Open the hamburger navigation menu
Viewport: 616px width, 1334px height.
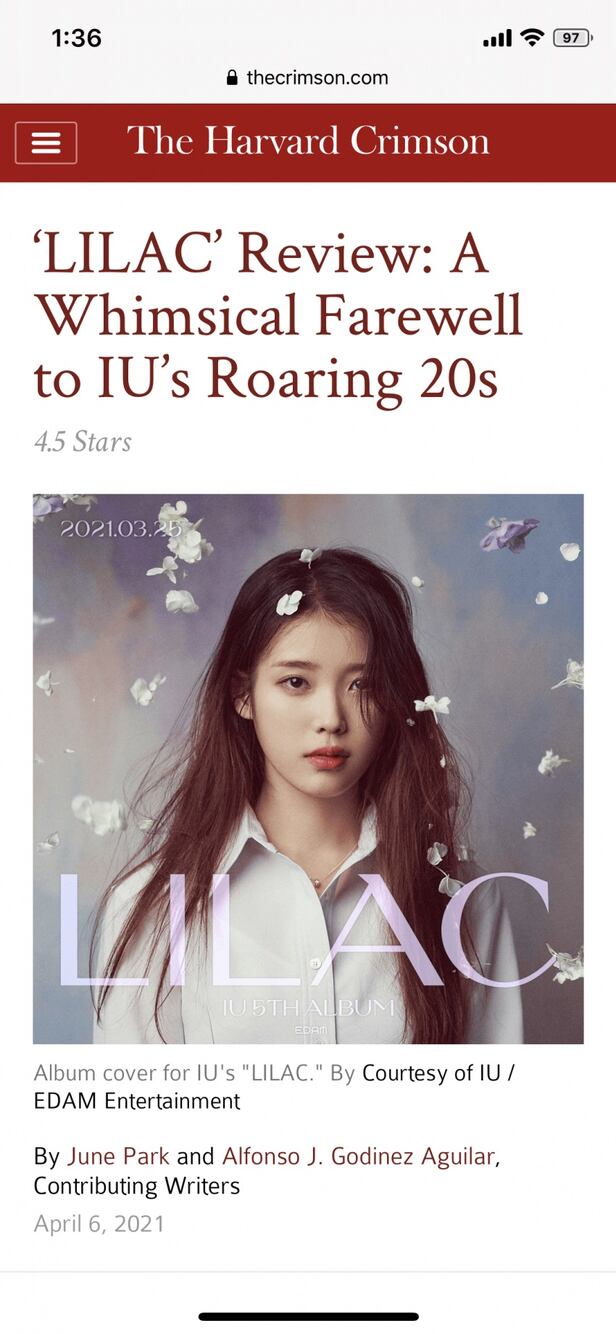tap(46, 143)
